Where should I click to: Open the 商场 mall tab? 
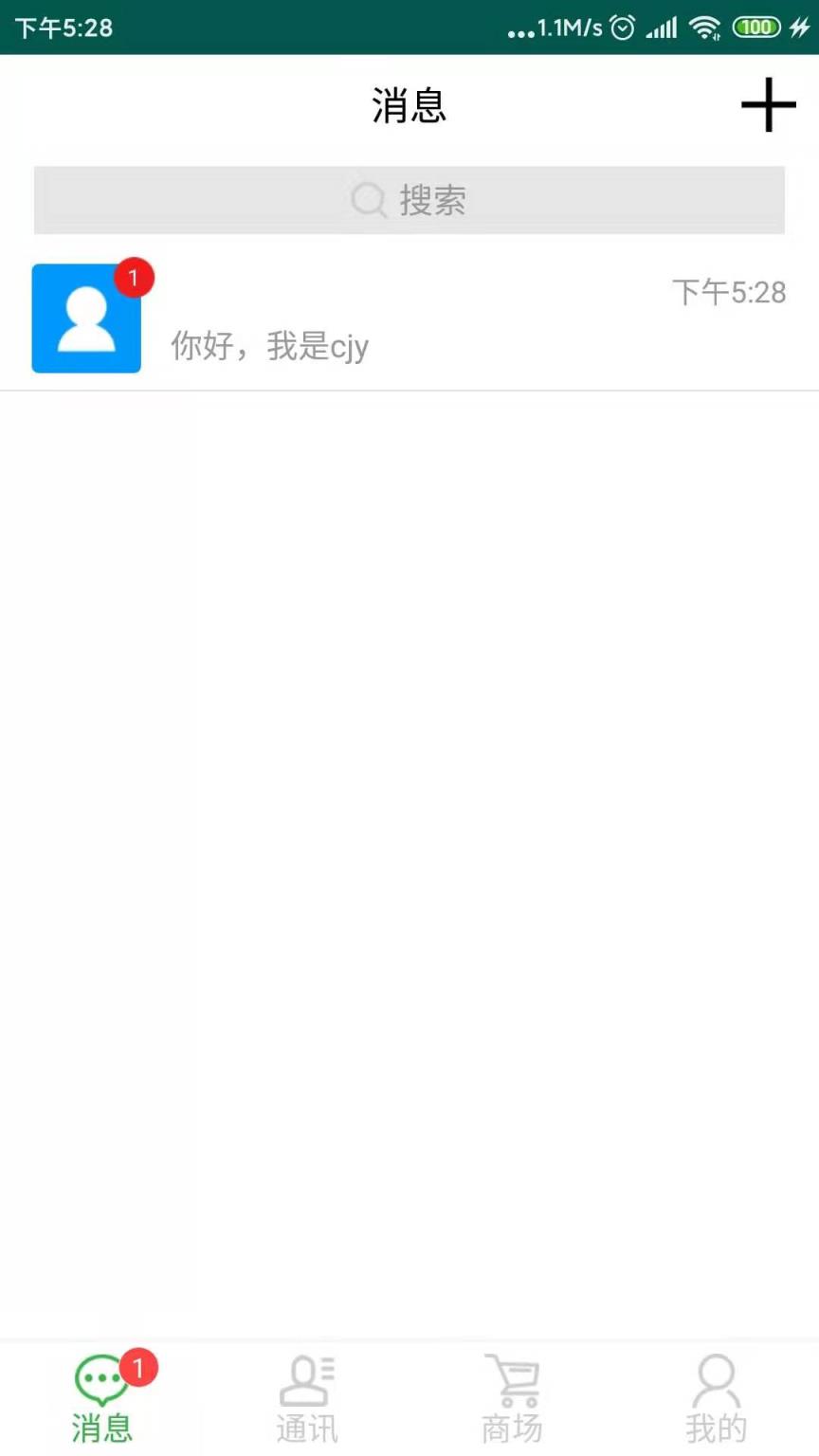(512, 1399)
